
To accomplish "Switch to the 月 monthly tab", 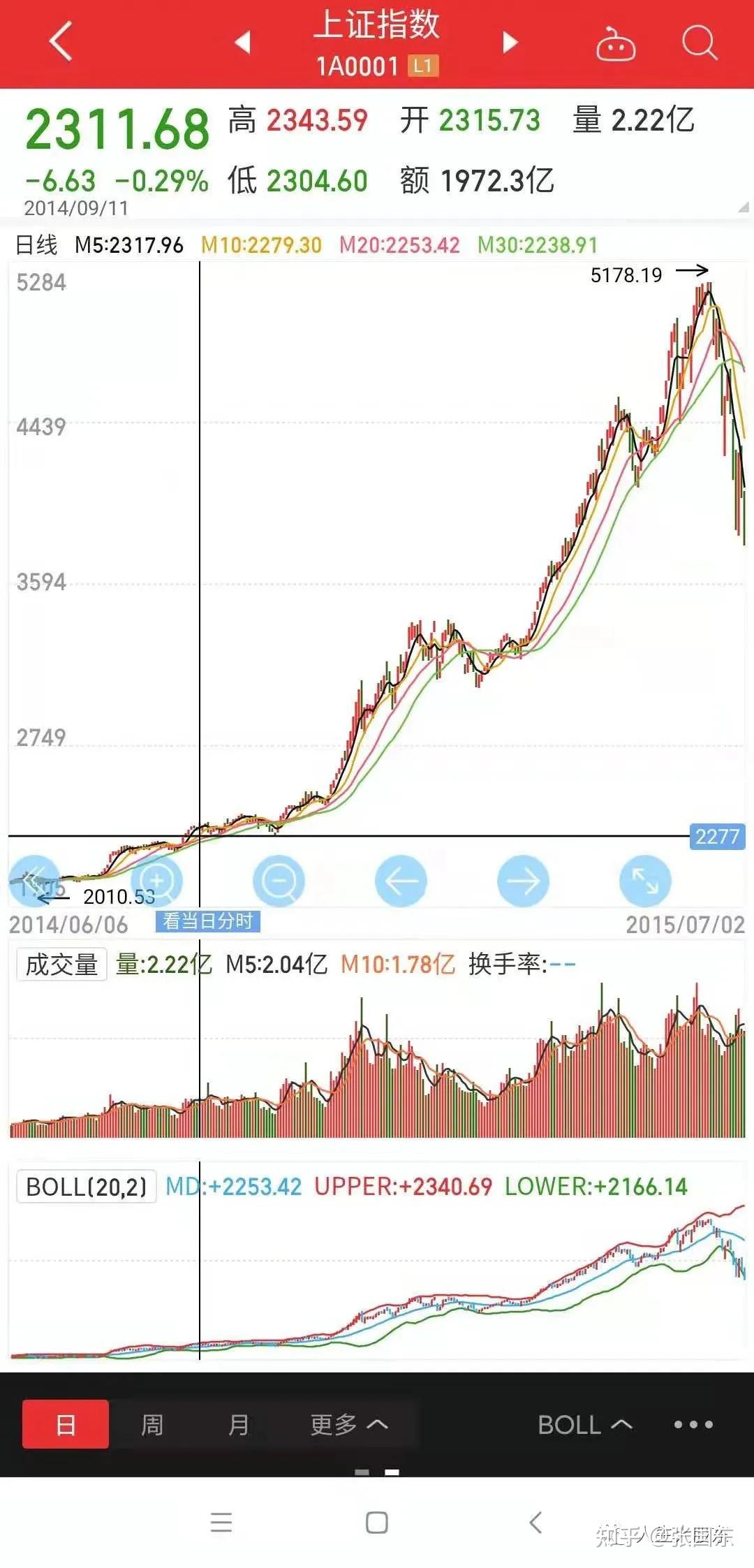I will pos(237,1423).
